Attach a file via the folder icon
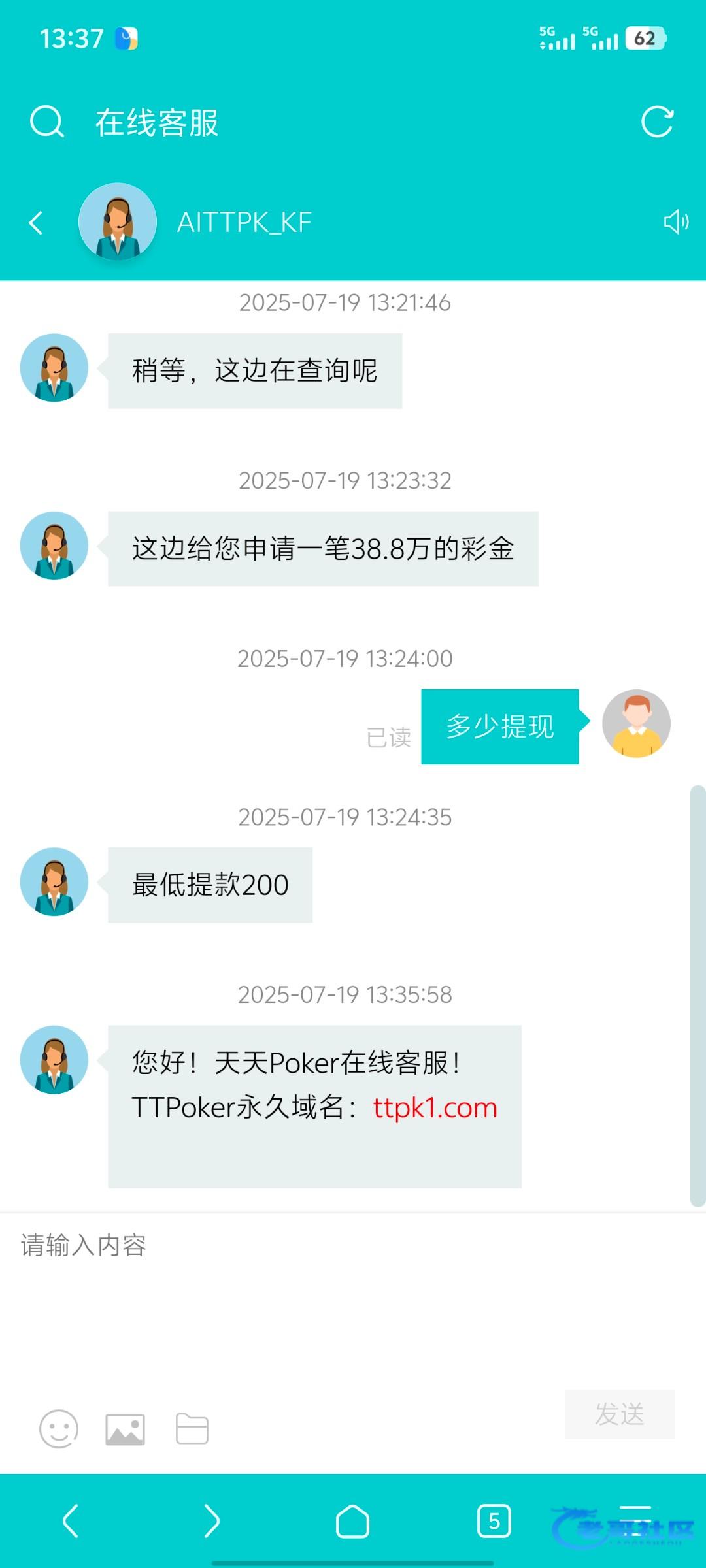The height and width of the screenshot is (1568, 706). click(192, 1428)
